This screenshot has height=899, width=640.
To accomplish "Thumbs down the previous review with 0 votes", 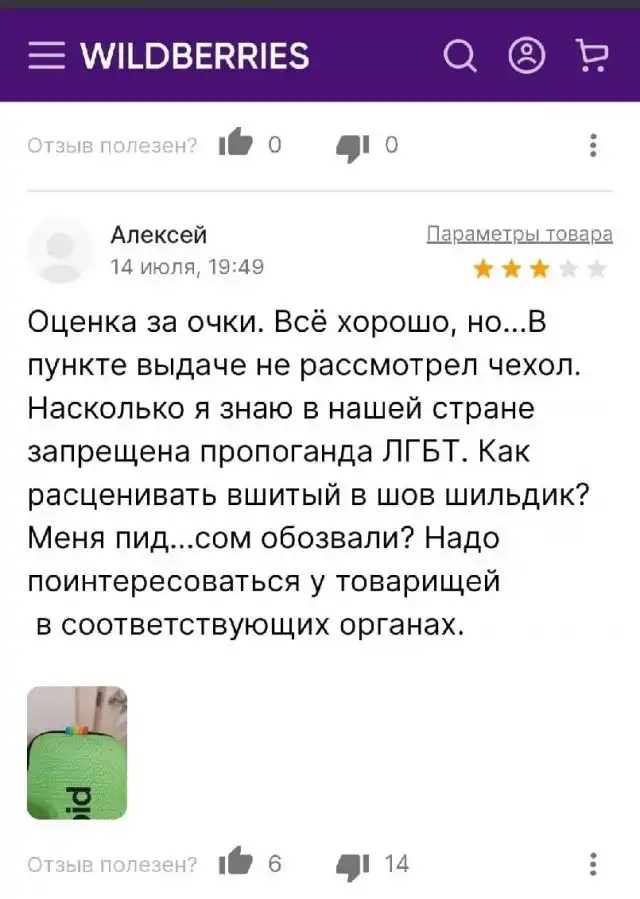I will tap(352, 146).
